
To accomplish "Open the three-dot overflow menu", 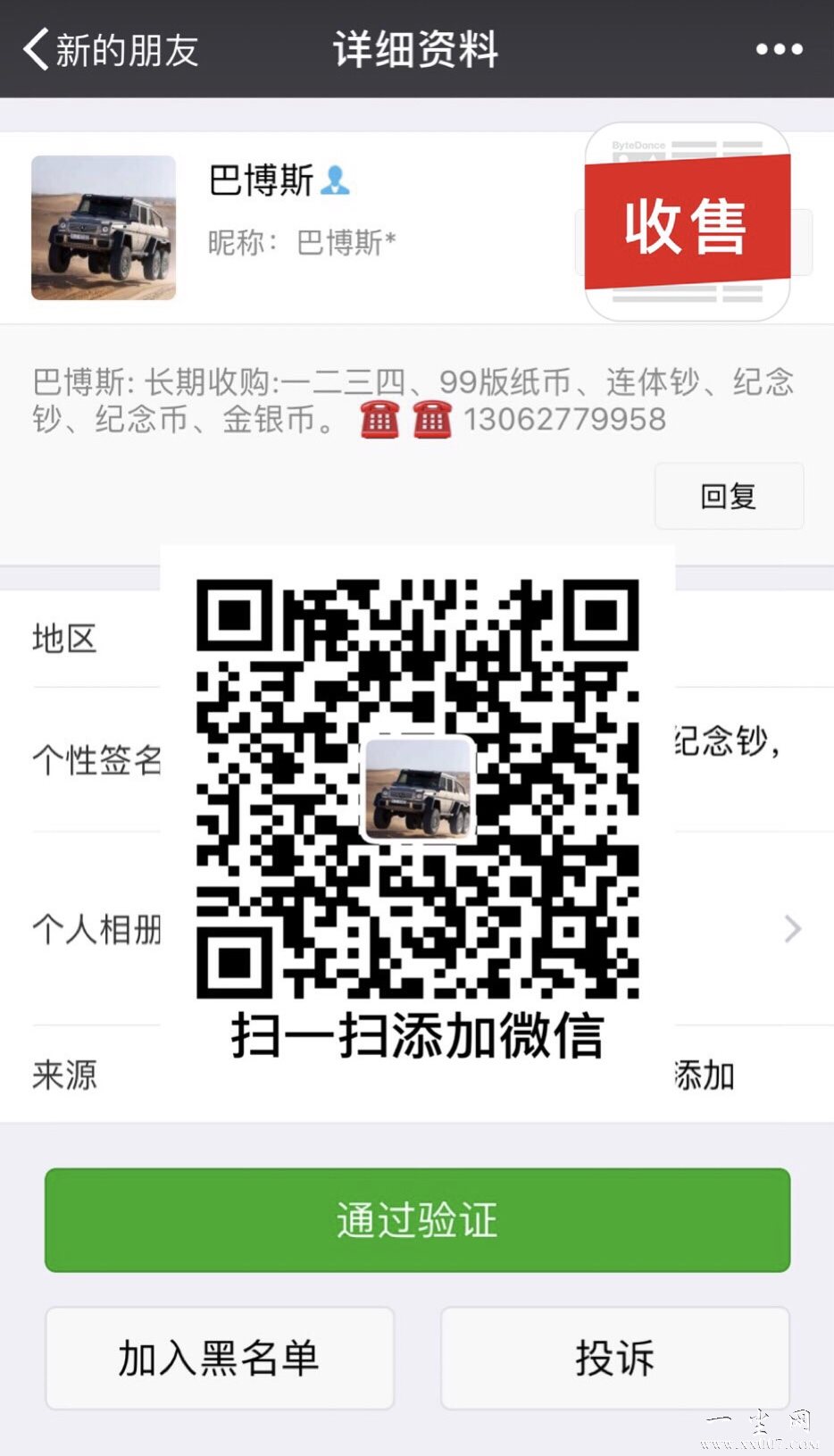I will pyautogui.click(x=779, y=50).
